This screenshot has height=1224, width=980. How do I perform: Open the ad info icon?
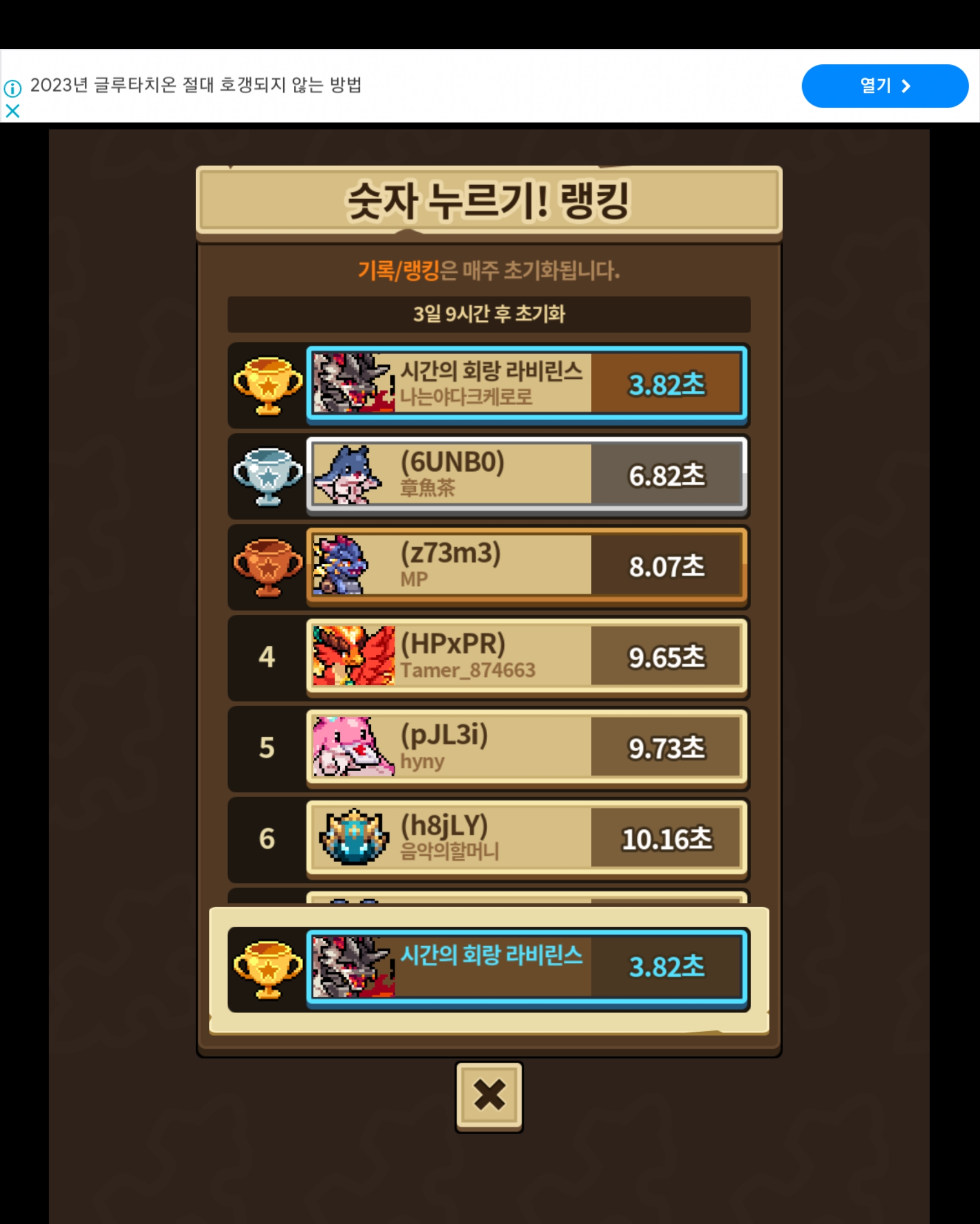point(13,88)
